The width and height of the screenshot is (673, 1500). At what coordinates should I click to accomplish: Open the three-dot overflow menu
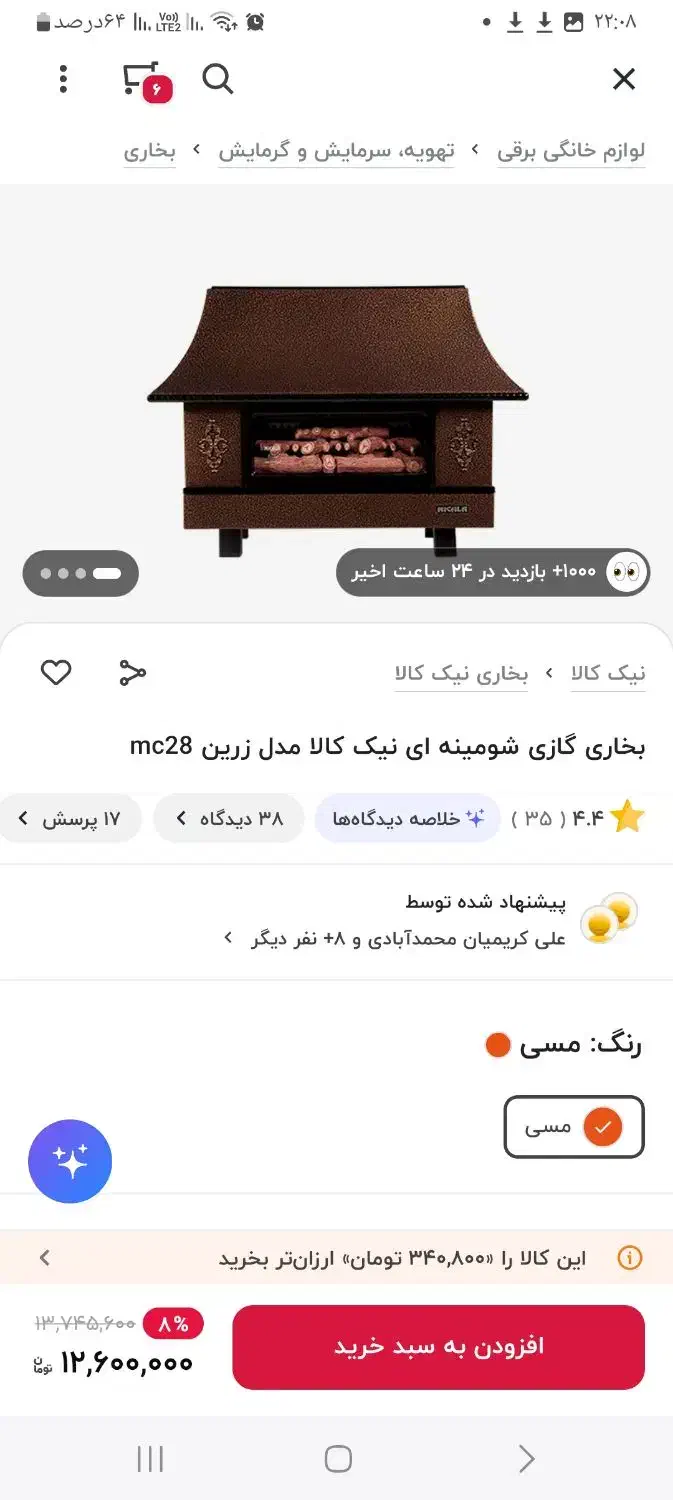point(63,79)
